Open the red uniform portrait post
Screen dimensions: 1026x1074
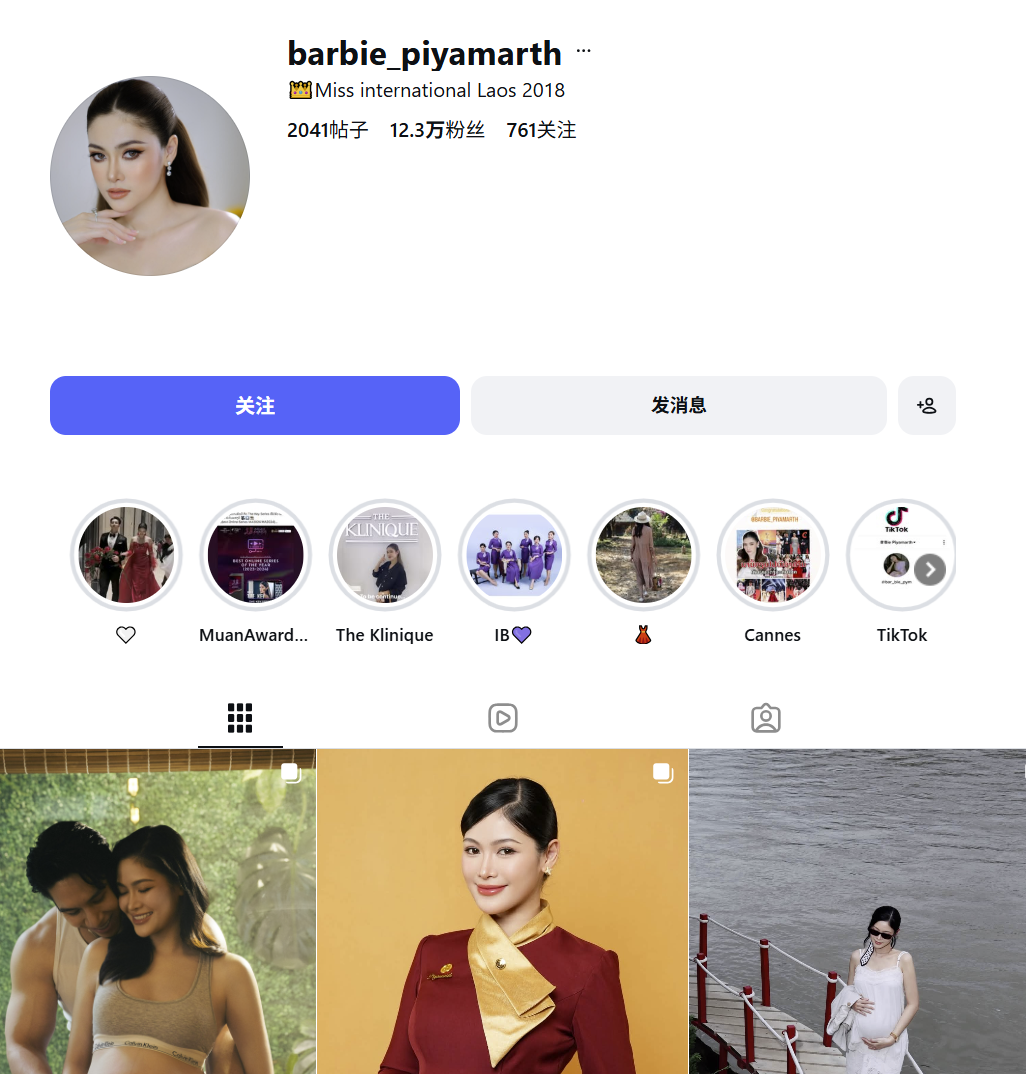coord(503,912)
